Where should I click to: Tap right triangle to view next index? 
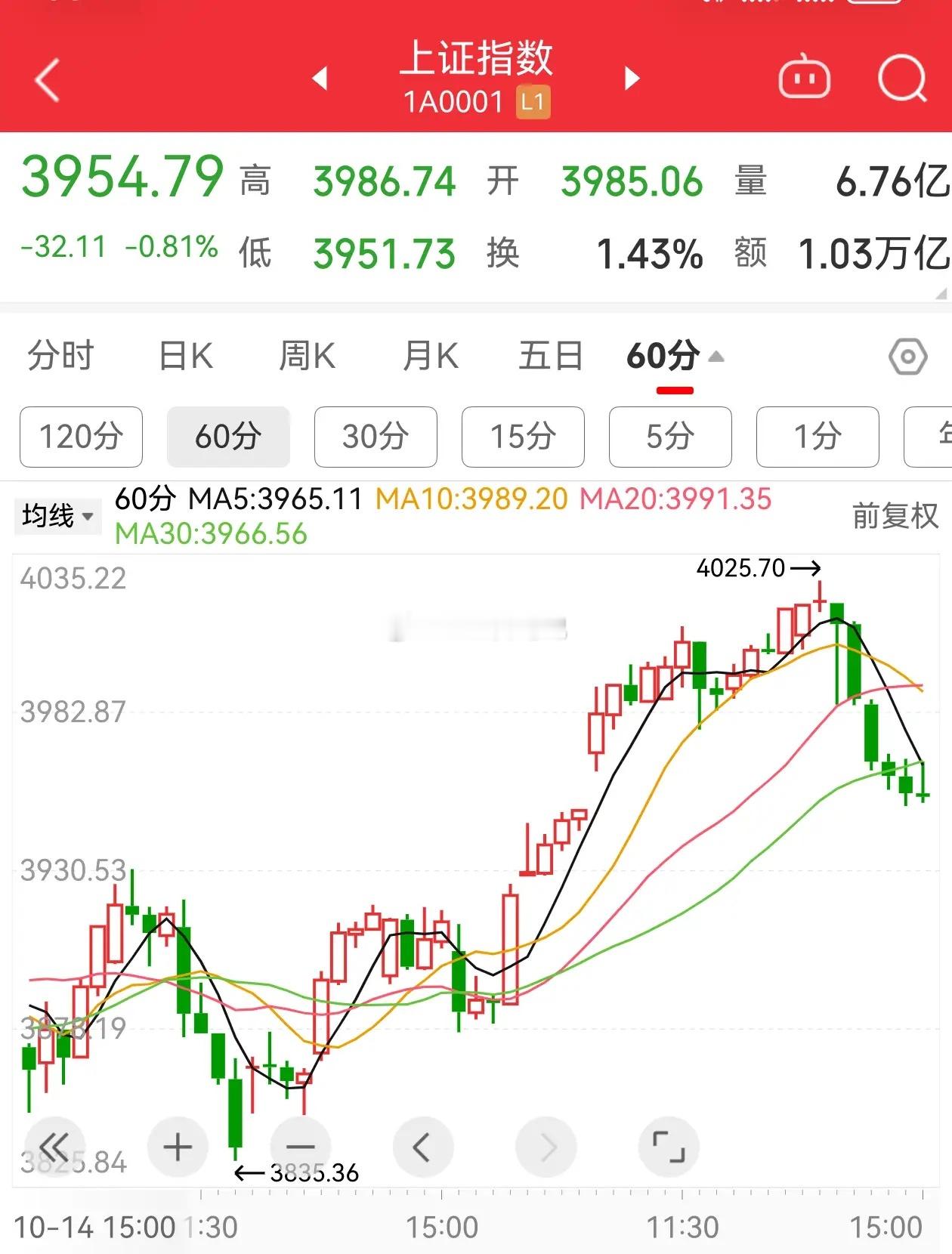(x=632, y=79)
